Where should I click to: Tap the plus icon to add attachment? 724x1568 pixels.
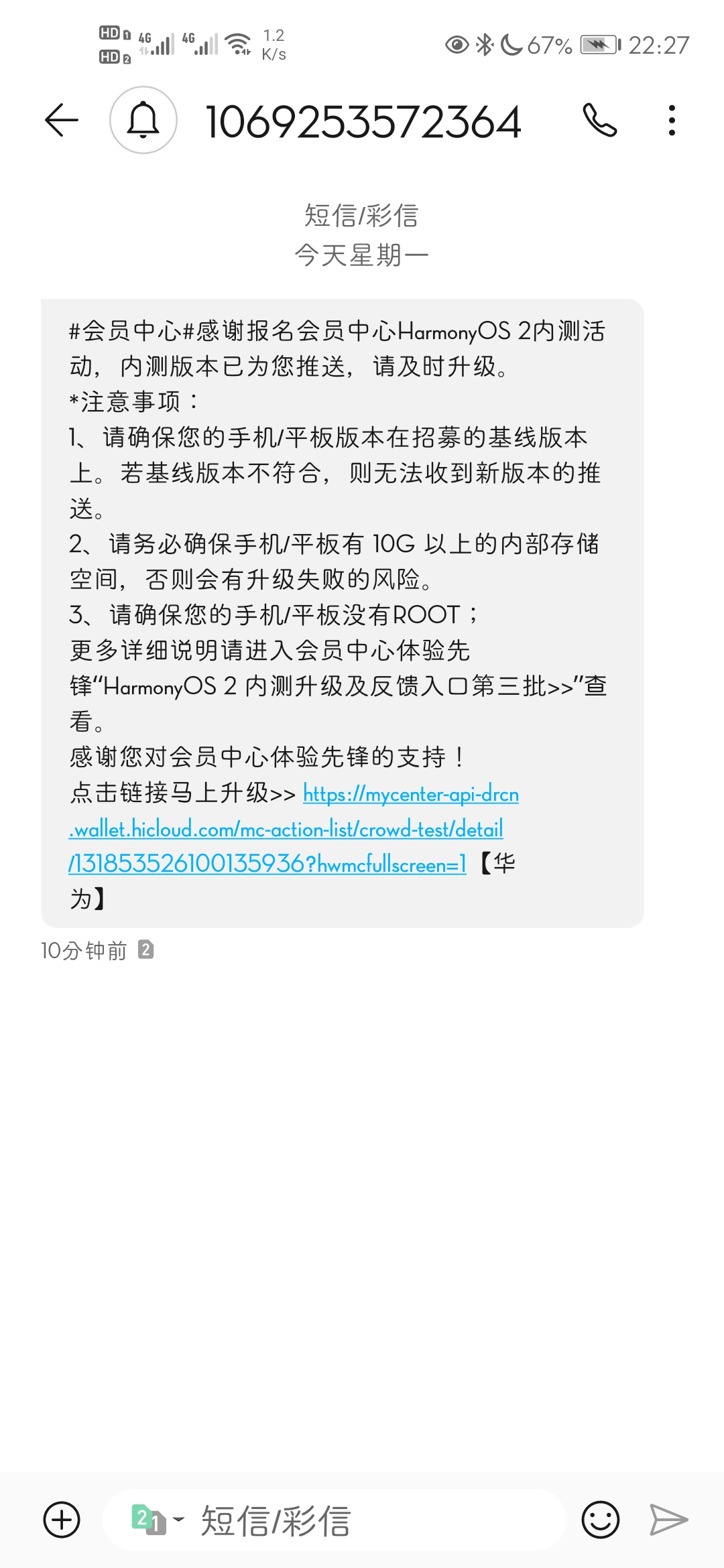[62, 1520]
